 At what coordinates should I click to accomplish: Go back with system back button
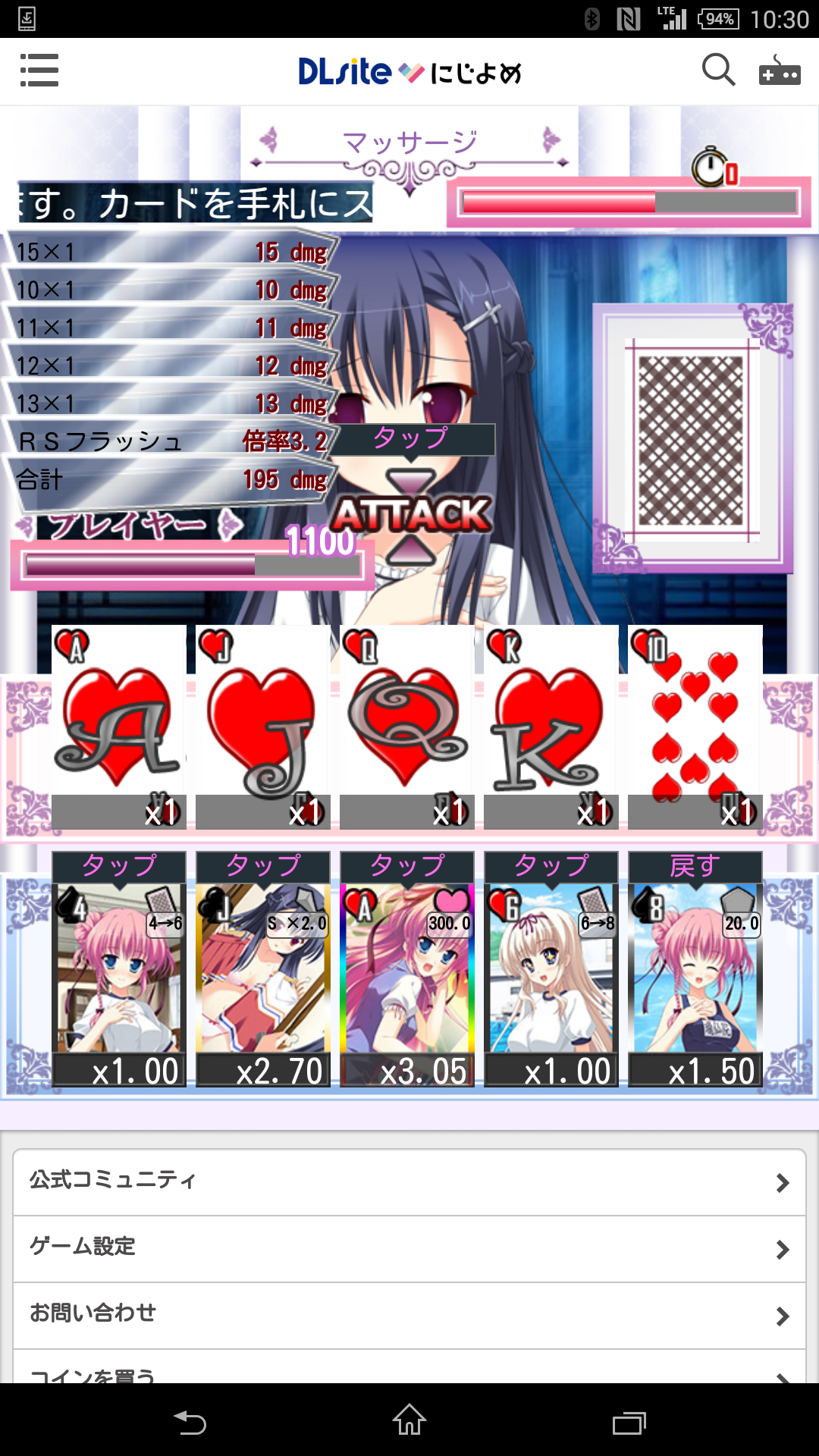point(190,1421)
